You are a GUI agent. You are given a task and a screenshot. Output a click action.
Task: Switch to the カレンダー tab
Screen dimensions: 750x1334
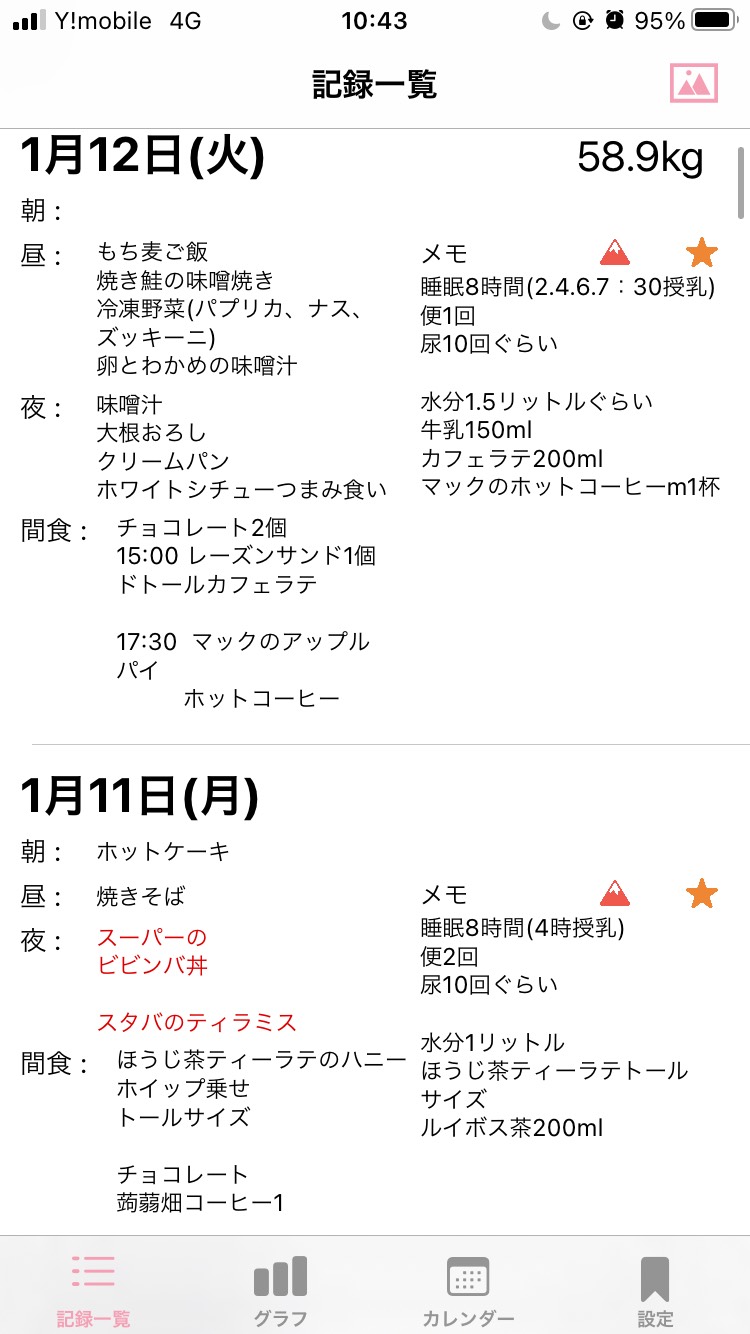467,1290
